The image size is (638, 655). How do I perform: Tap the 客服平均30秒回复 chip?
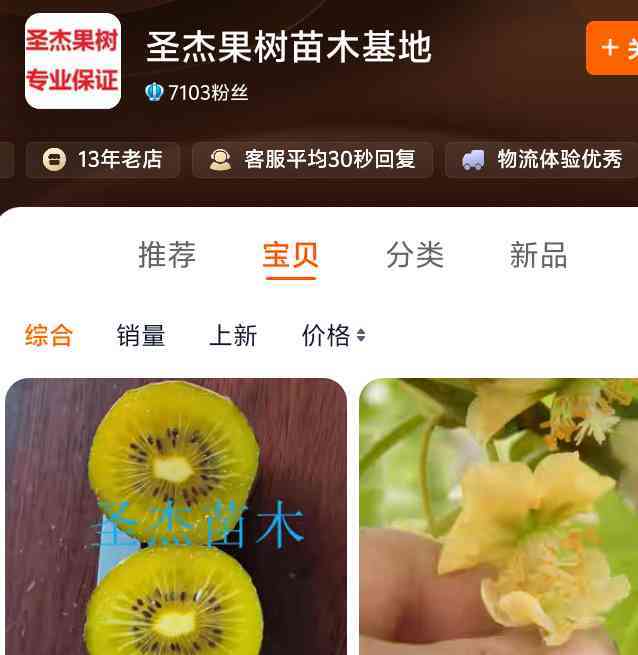(x=312, y=159)
